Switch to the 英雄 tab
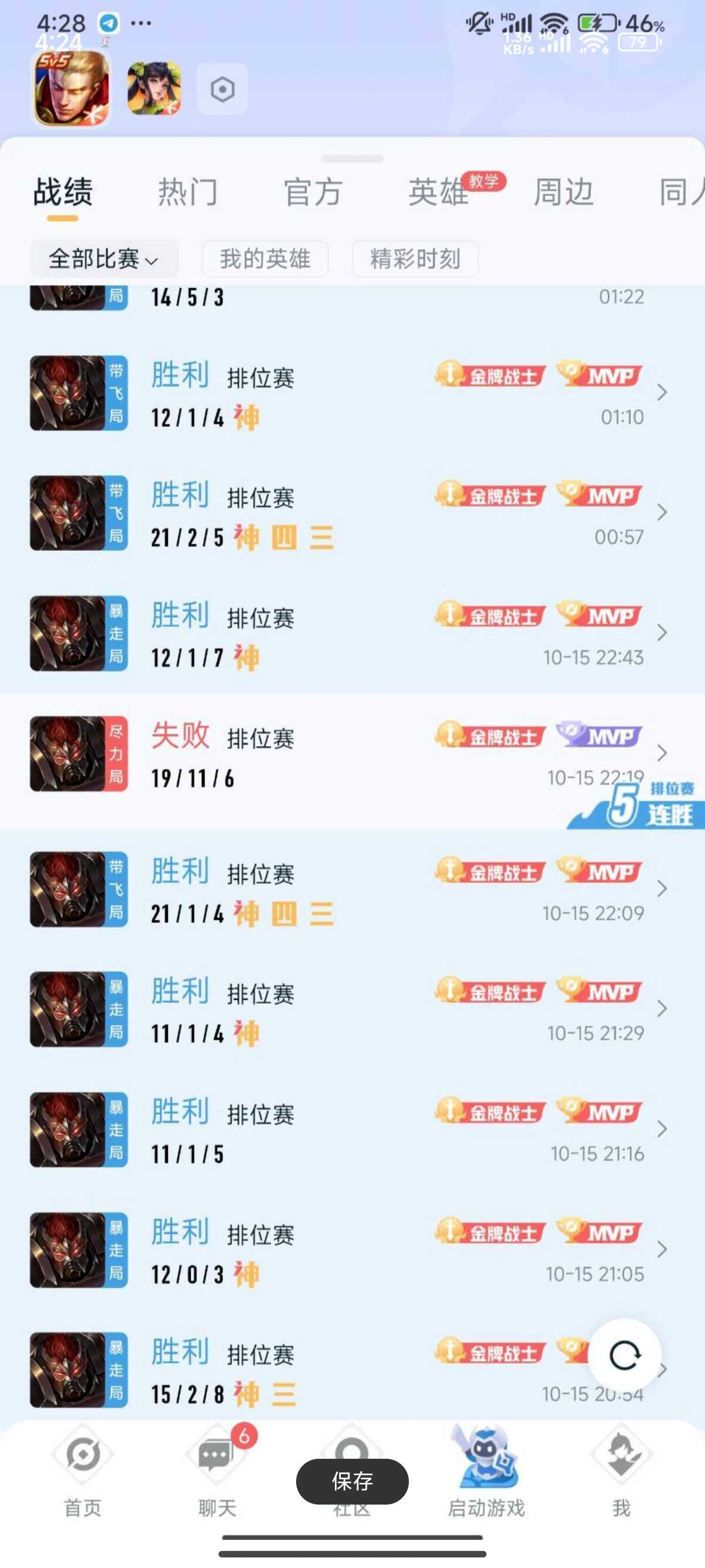The width and height of the screenshot is (705, 1568). (x=438, y=193)
